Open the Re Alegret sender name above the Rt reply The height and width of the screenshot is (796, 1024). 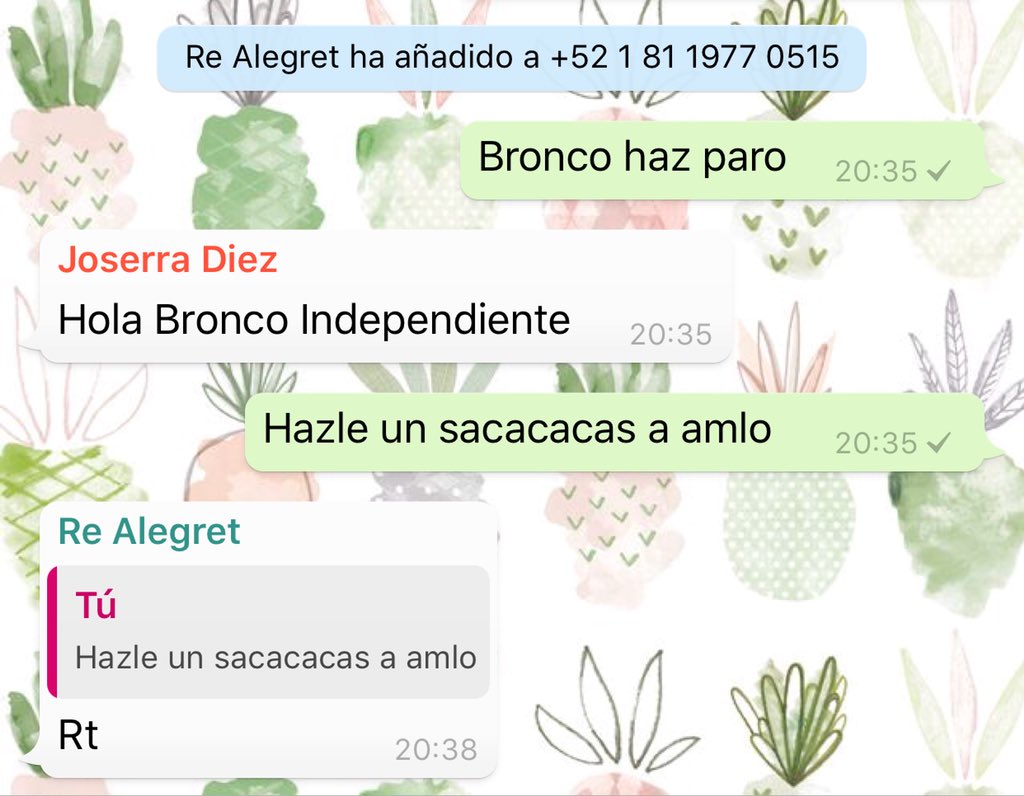pyautogui.click(x=149, y=532)
